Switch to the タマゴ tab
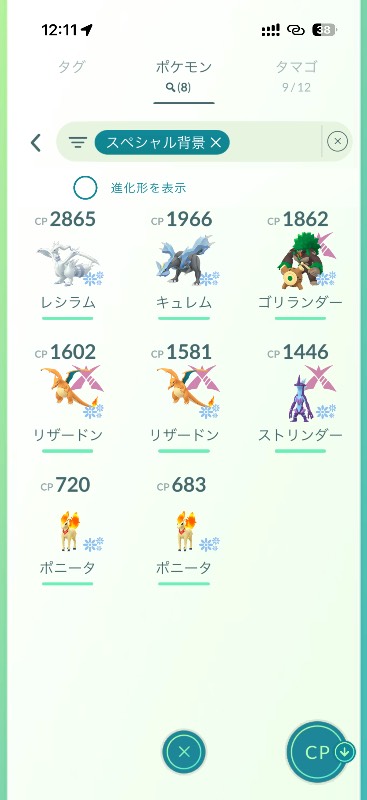This screenshot has width=367, height=800. coord(297,74)
